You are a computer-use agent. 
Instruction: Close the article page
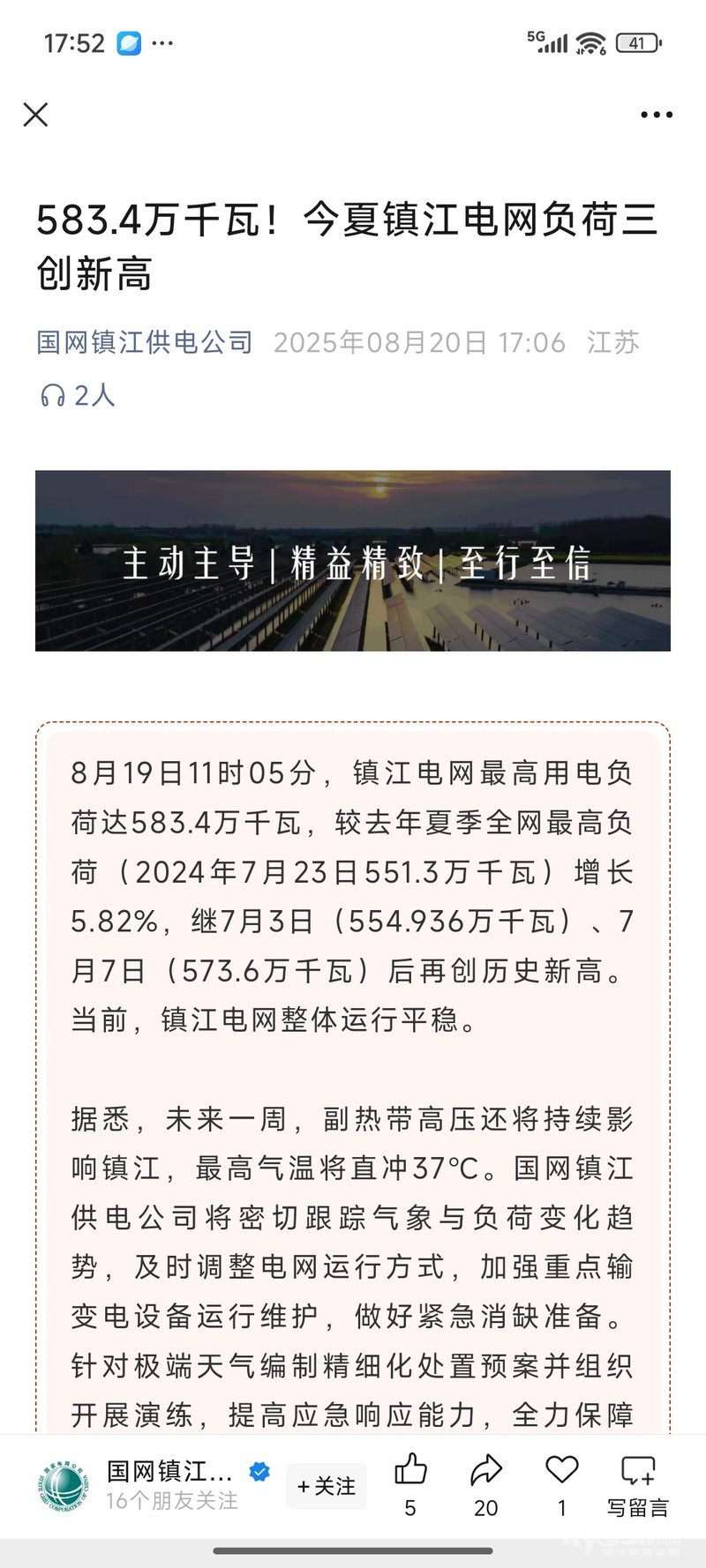(x=35, y=115)
